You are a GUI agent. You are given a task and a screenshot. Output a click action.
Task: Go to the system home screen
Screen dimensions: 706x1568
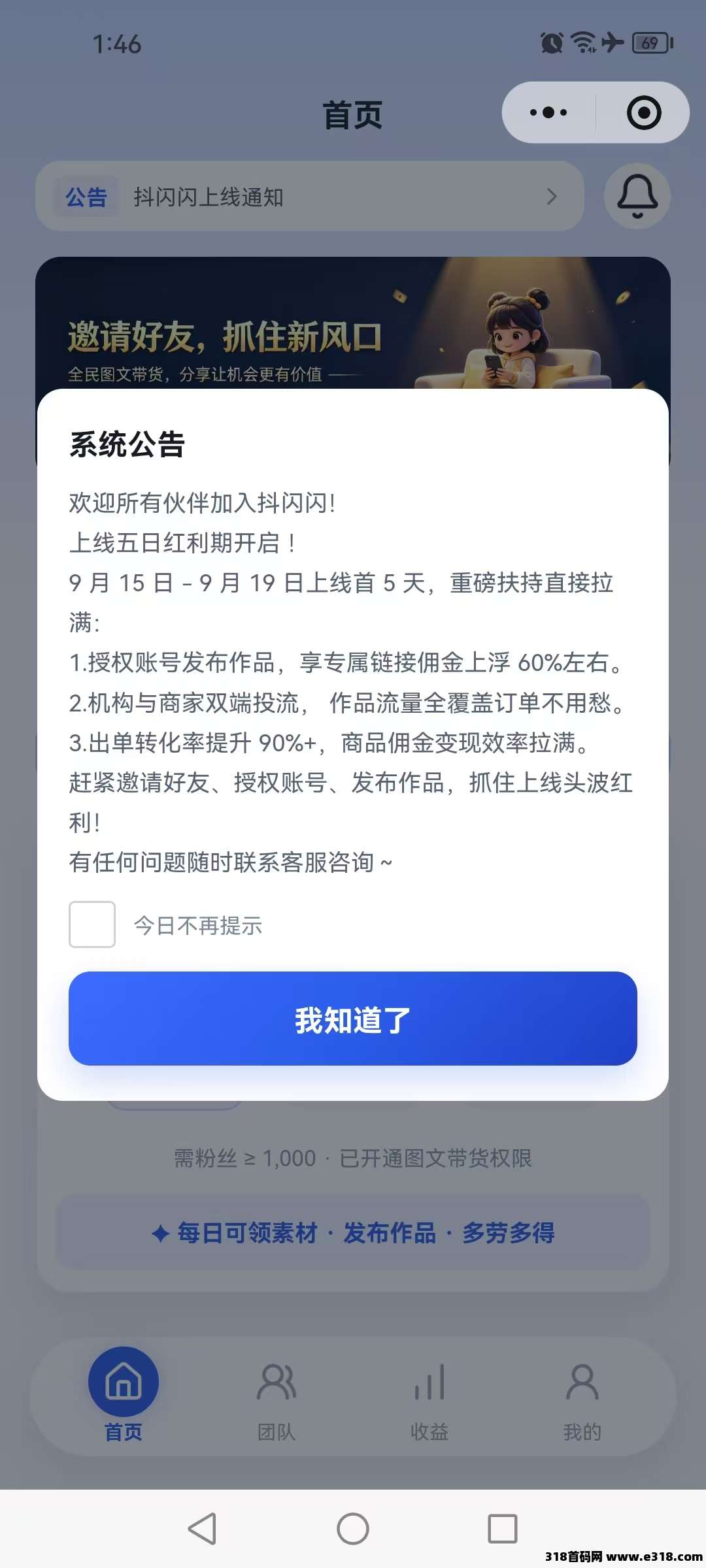[353, 1529]
